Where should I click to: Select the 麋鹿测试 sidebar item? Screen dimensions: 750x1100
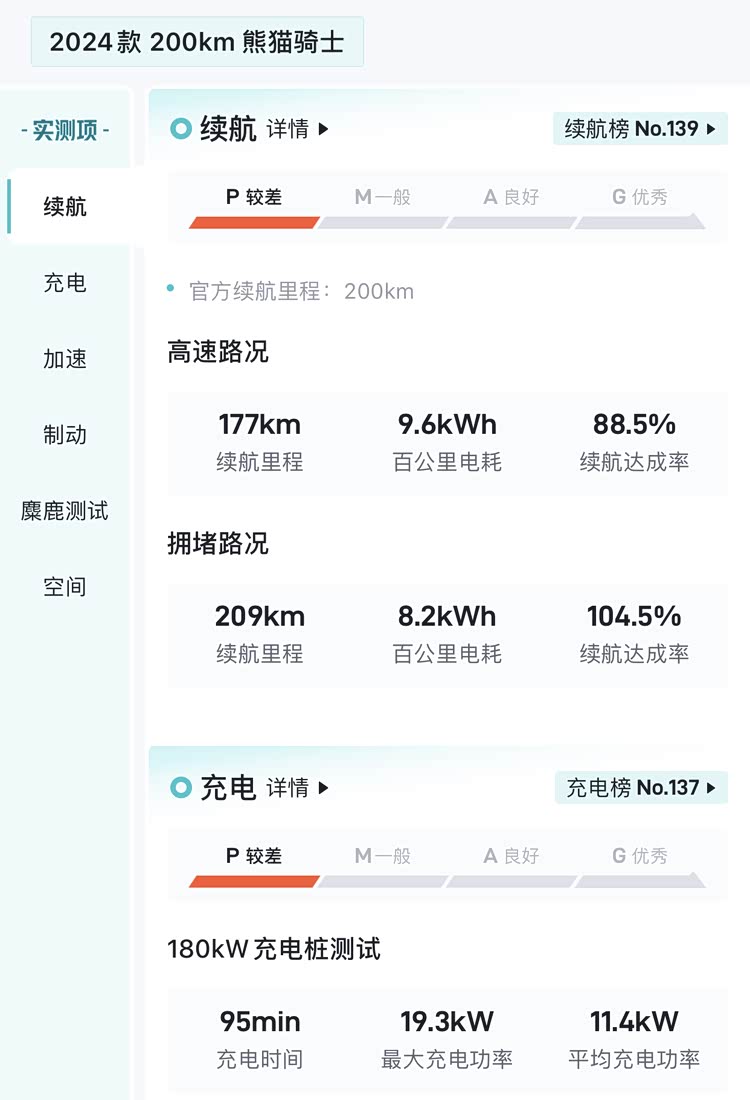coord(65,511)
